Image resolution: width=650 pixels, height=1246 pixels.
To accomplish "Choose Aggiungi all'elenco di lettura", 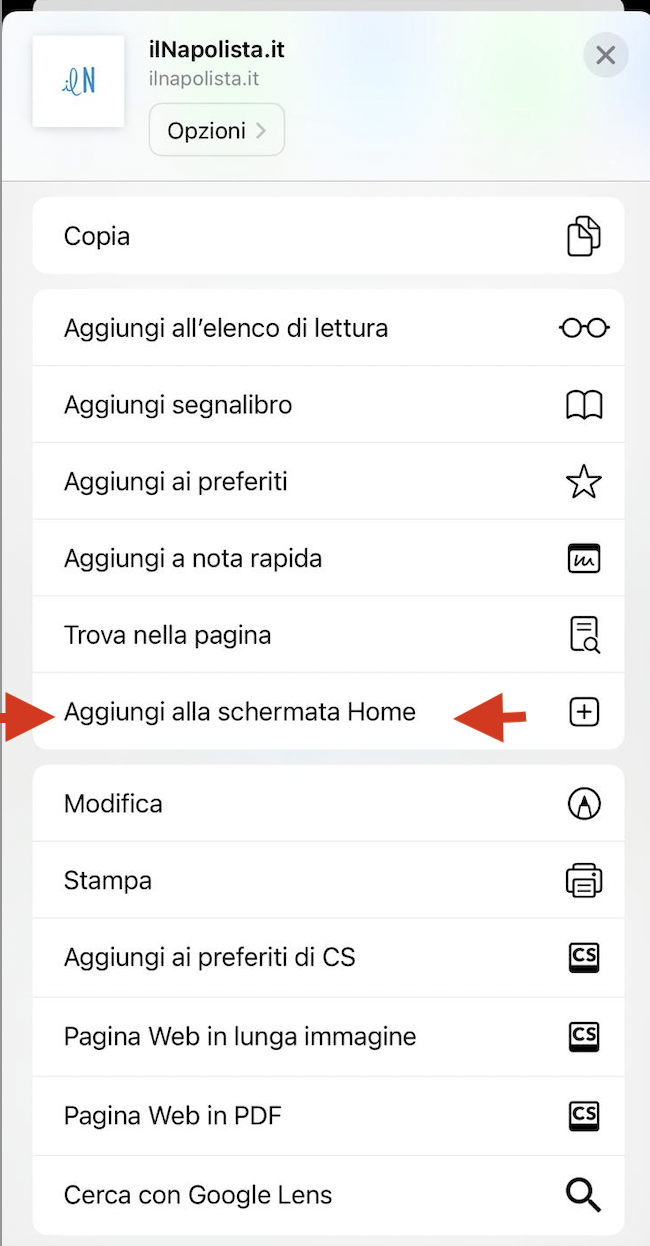I will point(328,328).
